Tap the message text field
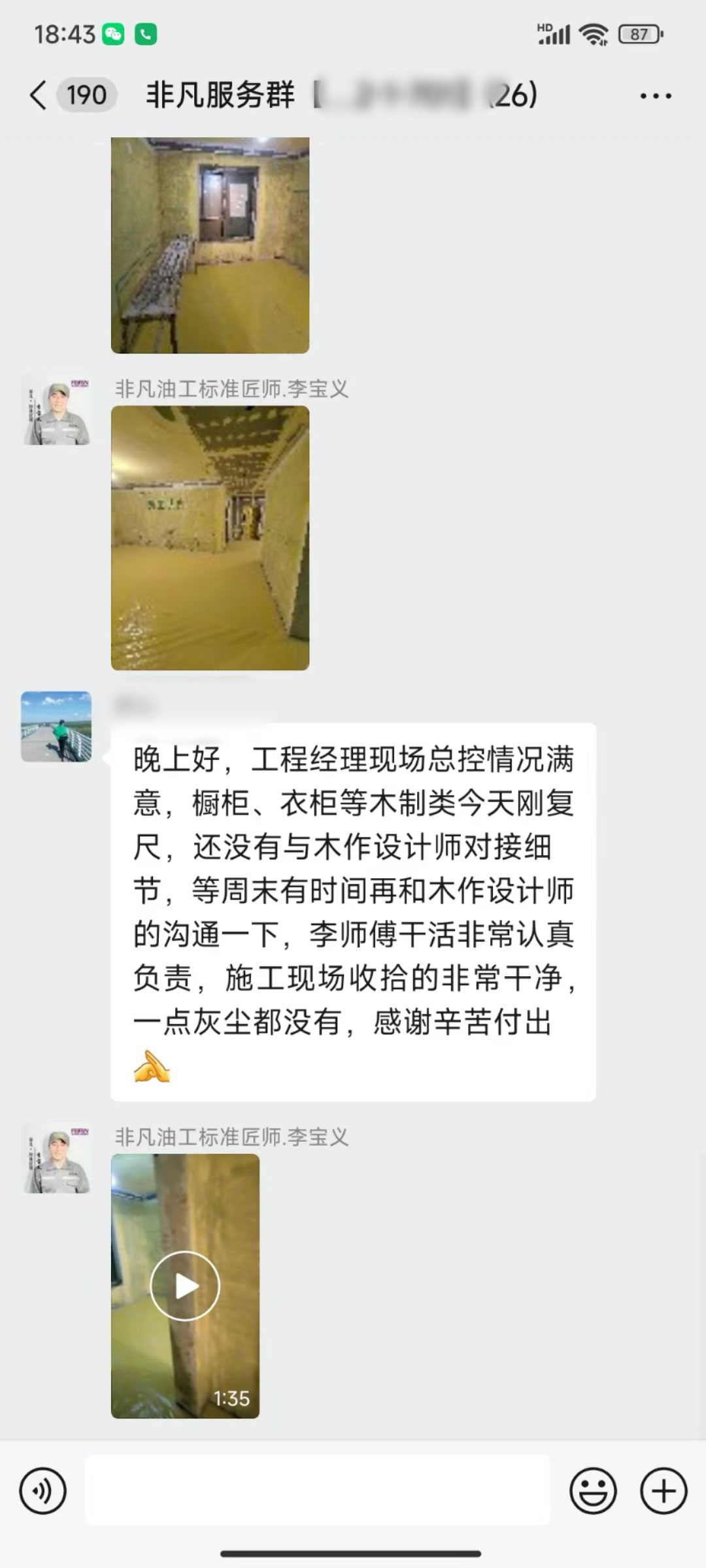The height and width of the screenshot is (1568, 706). pos(318,1491)
